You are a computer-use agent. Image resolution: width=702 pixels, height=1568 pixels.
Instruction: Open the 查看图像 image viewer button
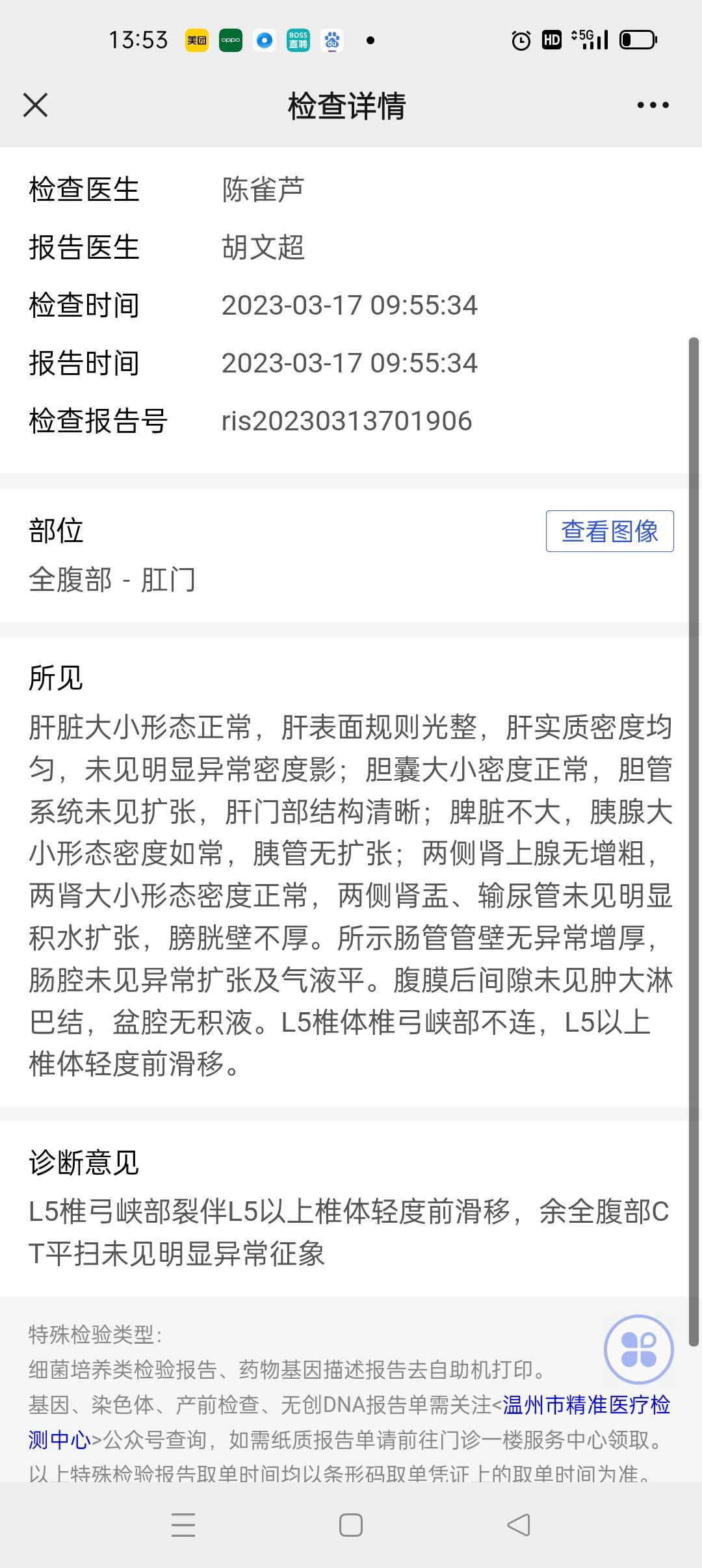click(610, 532)
